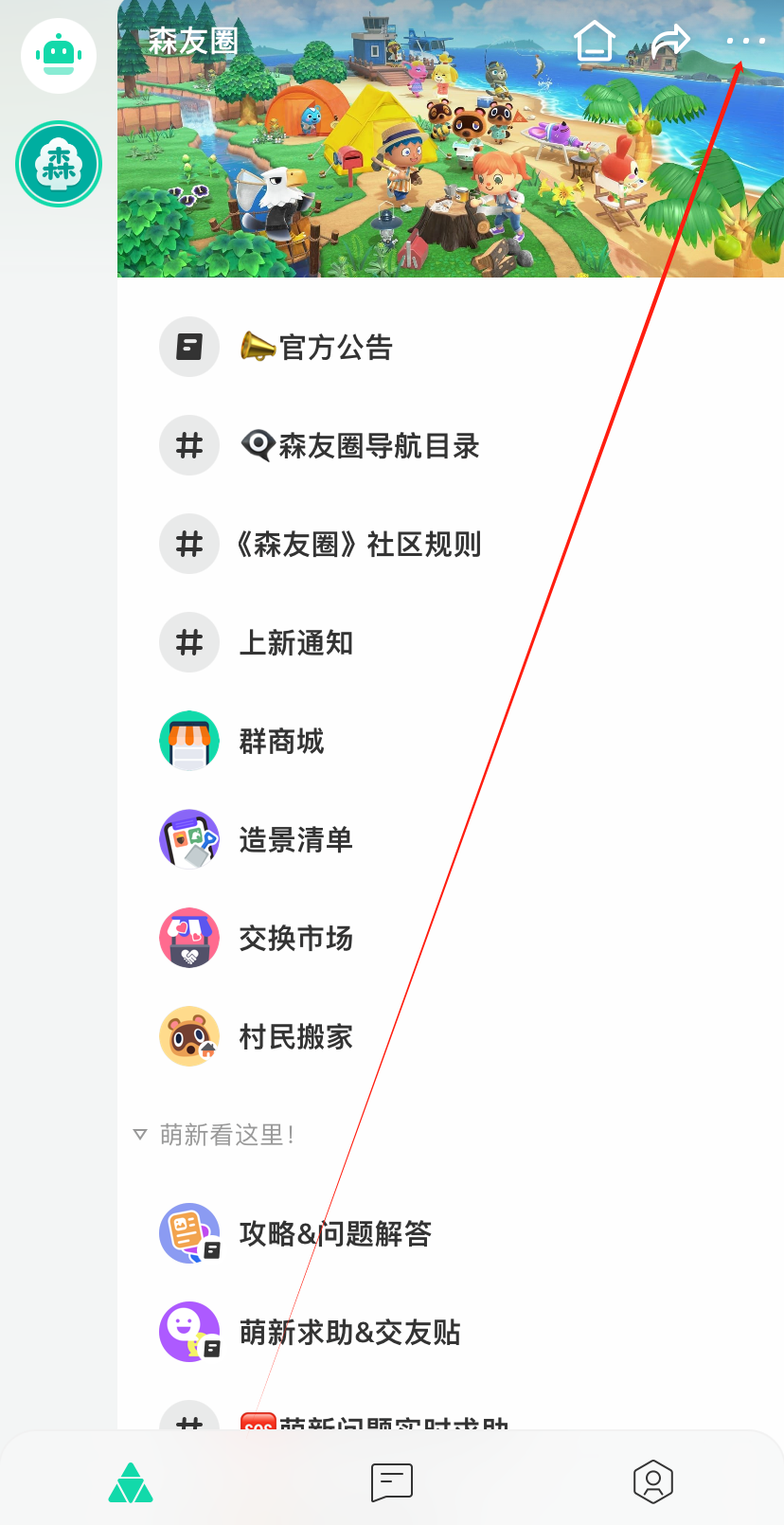Image resolution: width=784 pixels, height=1525 pixels.
Task: Share the 森友圈 community
Action: click(x=670, y=42)
